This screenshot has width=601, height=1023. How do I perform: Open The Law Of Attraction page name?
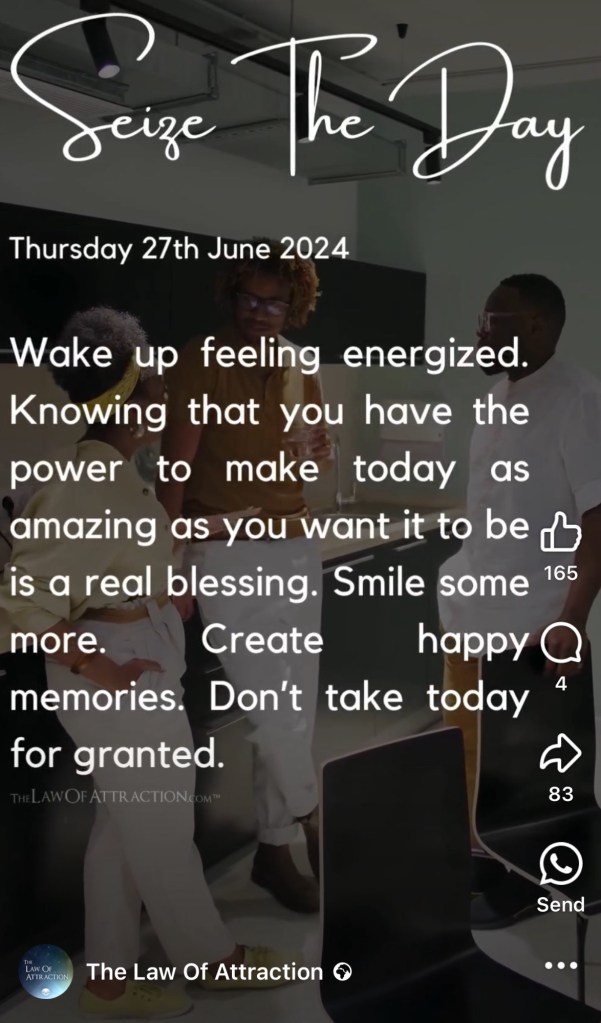204,971
